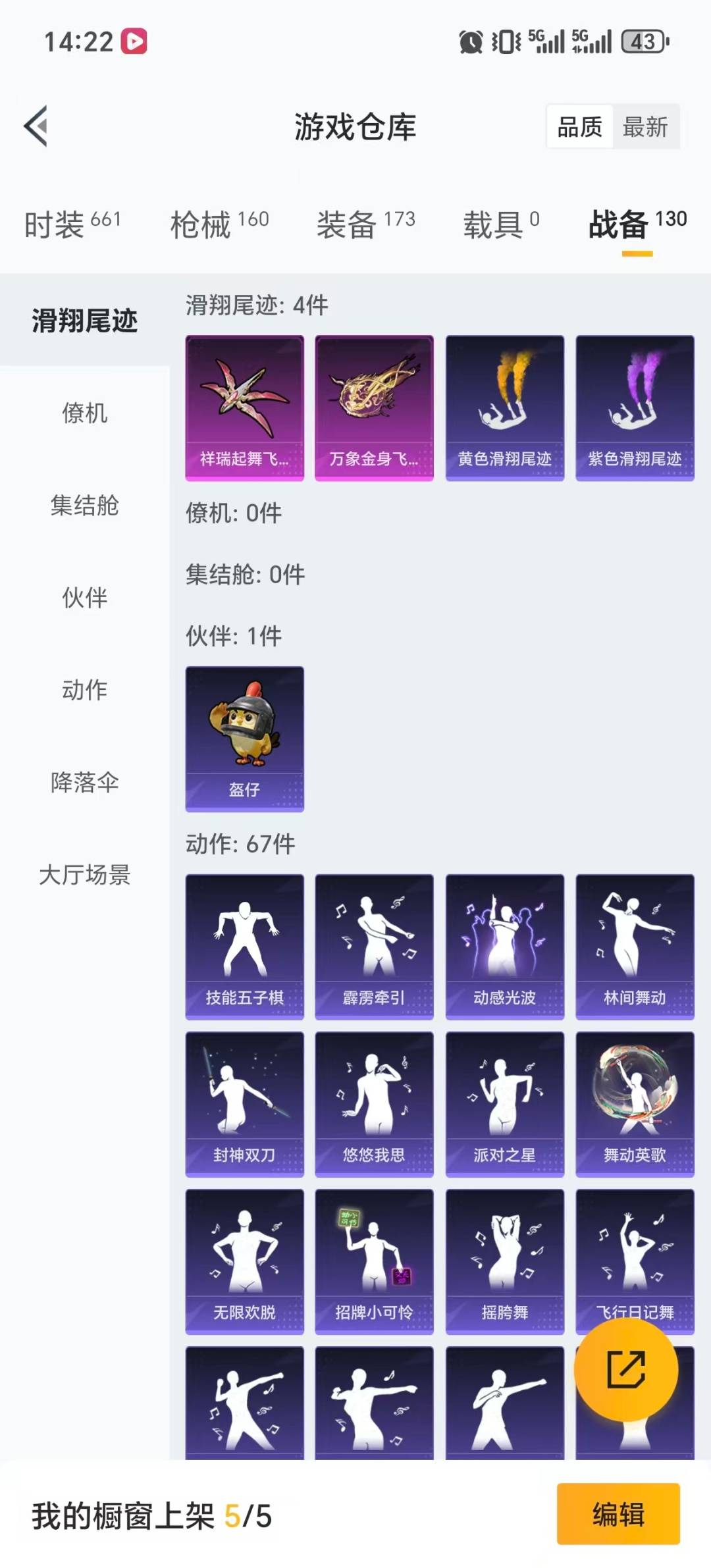This screenshot has width=711, height=1568.
Task: Open the 战备 equipment tab
Action: (x=617, y=224)
